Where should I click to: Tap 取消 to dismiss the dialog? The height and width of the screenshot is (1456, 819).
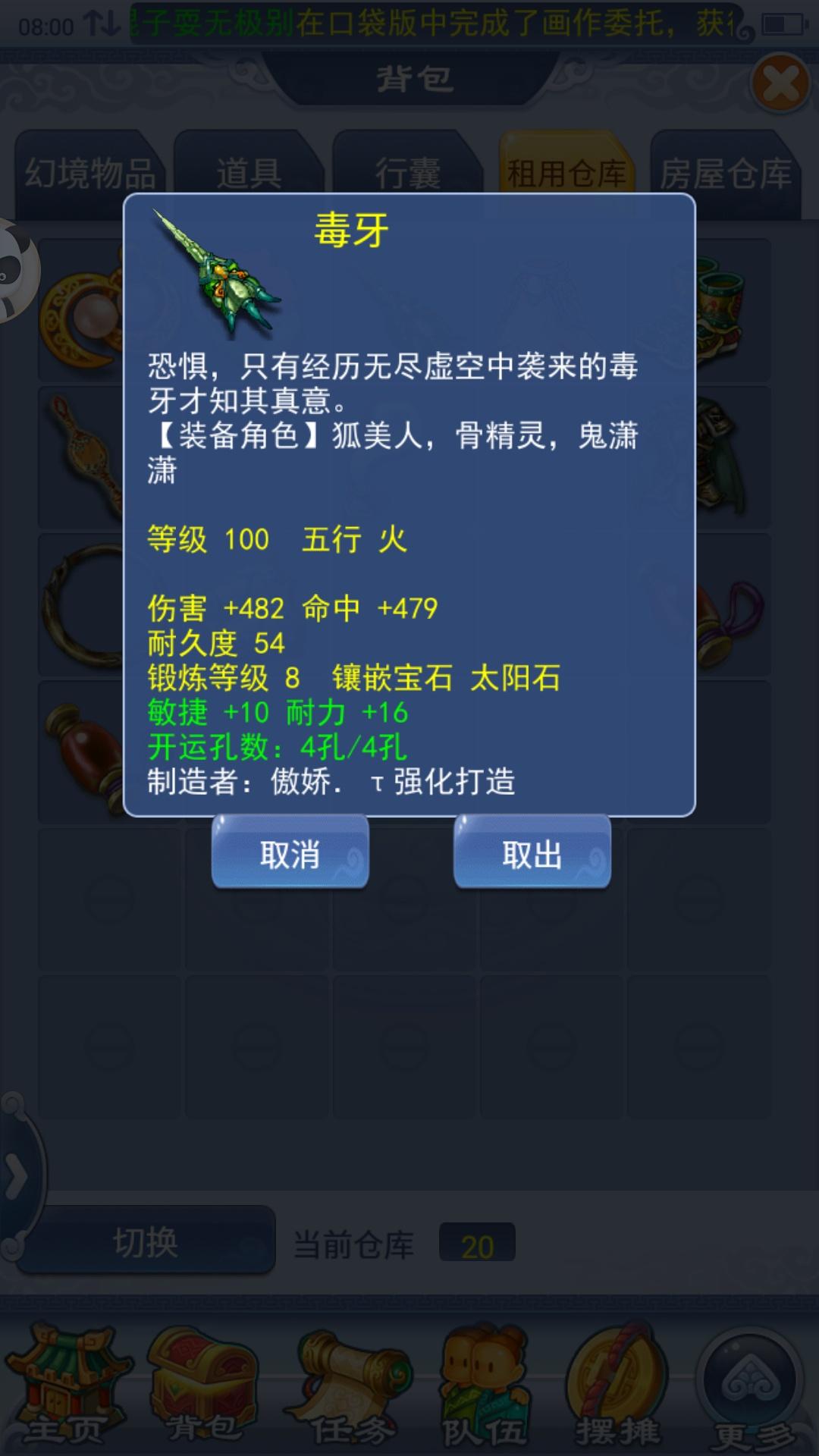pos(290,854)
